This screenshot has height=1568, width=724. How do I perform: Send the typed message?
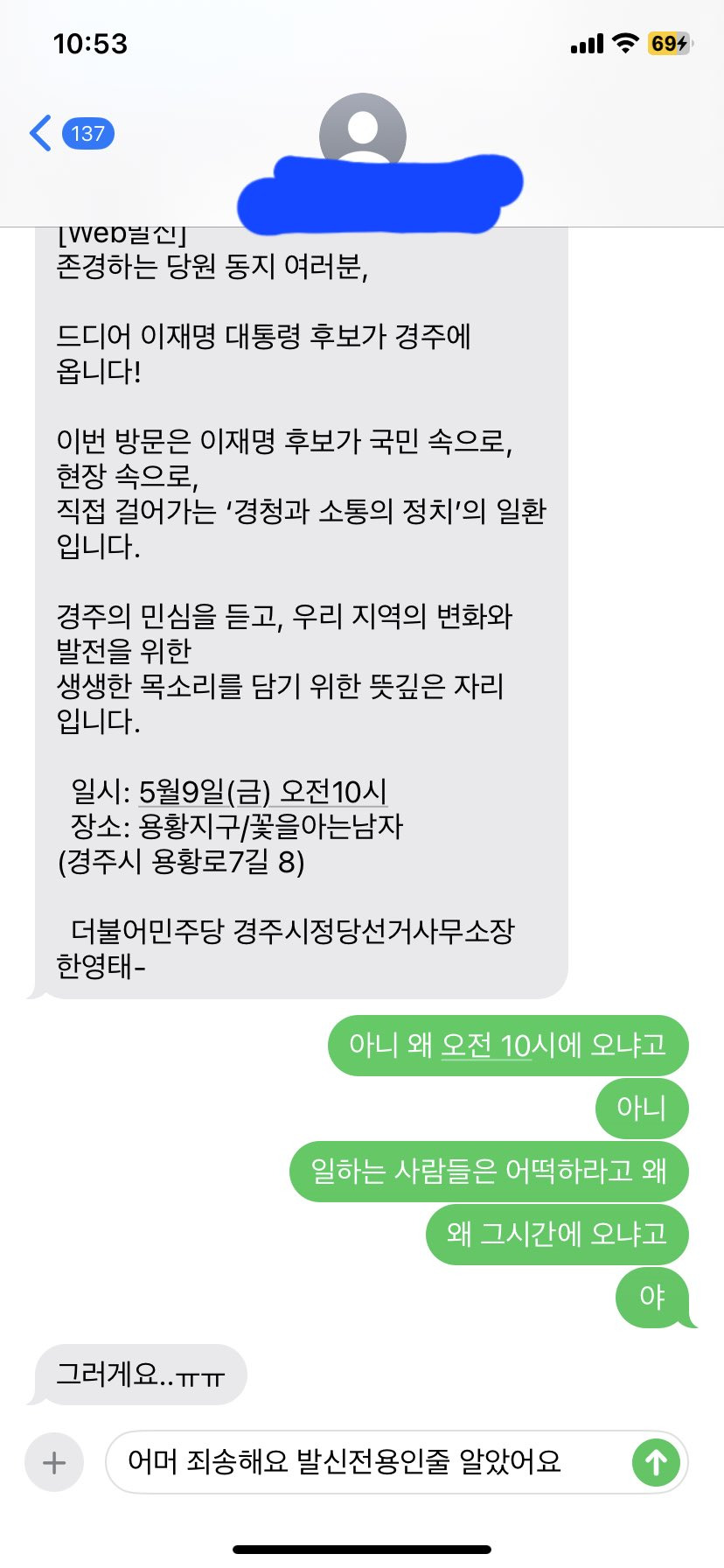(x=656, y=1462)
